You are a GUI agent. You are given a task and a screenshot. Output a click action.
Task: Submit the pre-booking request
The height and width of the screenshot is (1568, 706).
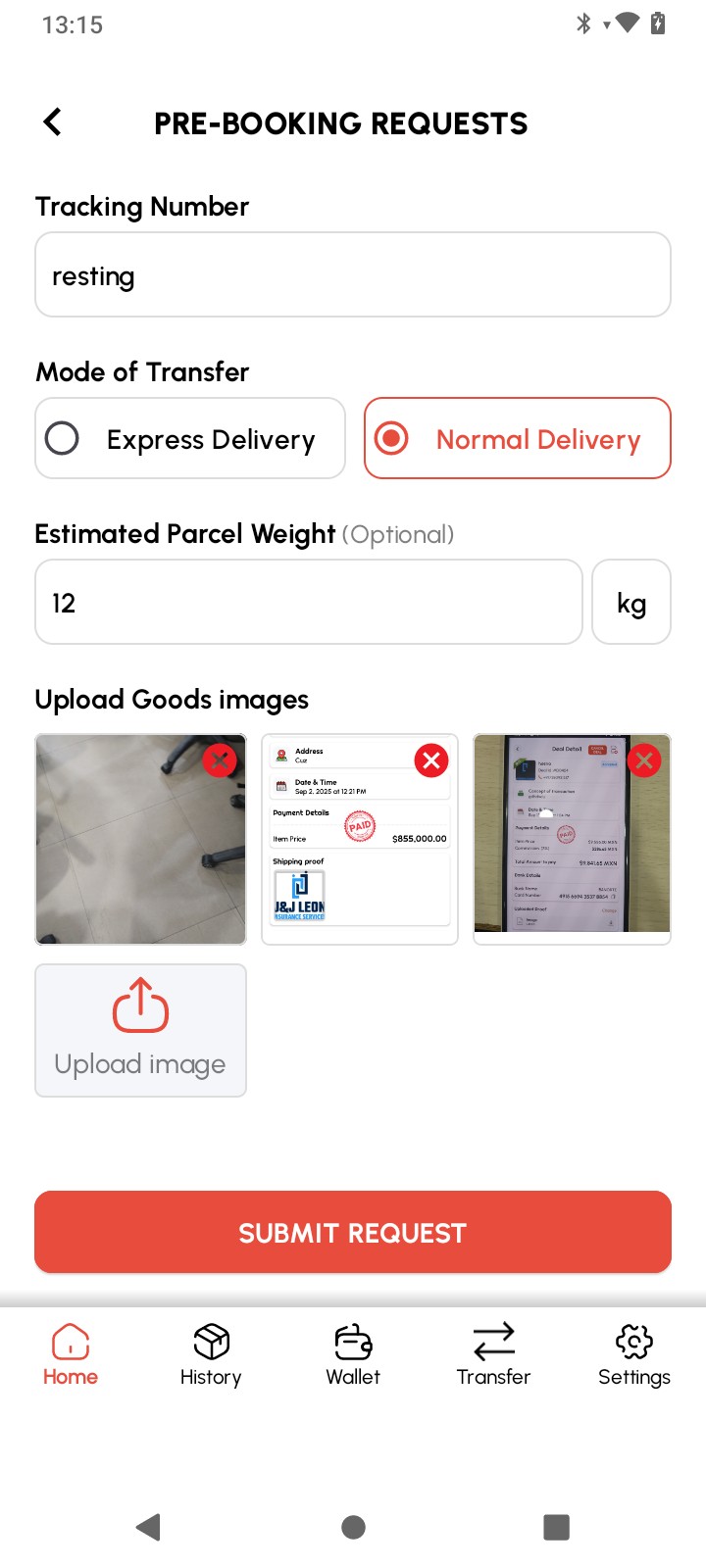[353, 1233]
